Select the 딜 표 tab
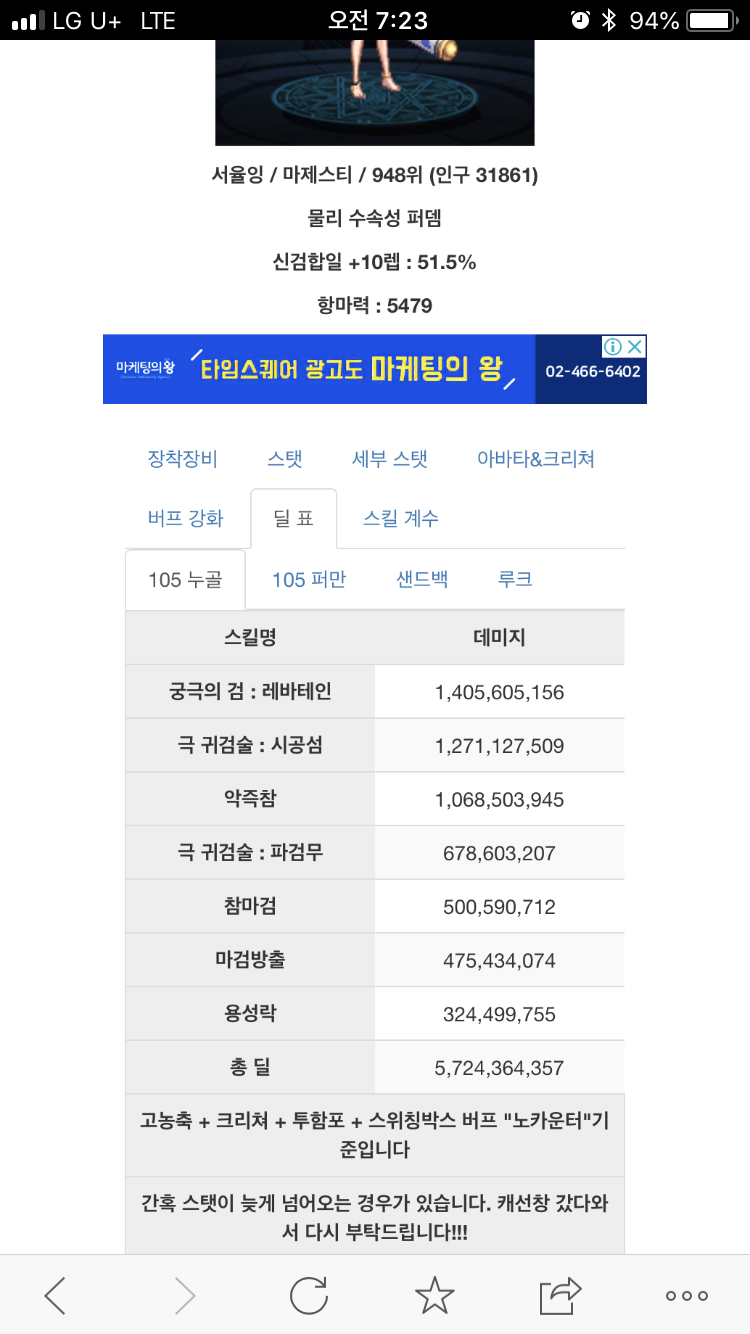The height and width of the screenshot is (1334, 750). coord(293,518)
